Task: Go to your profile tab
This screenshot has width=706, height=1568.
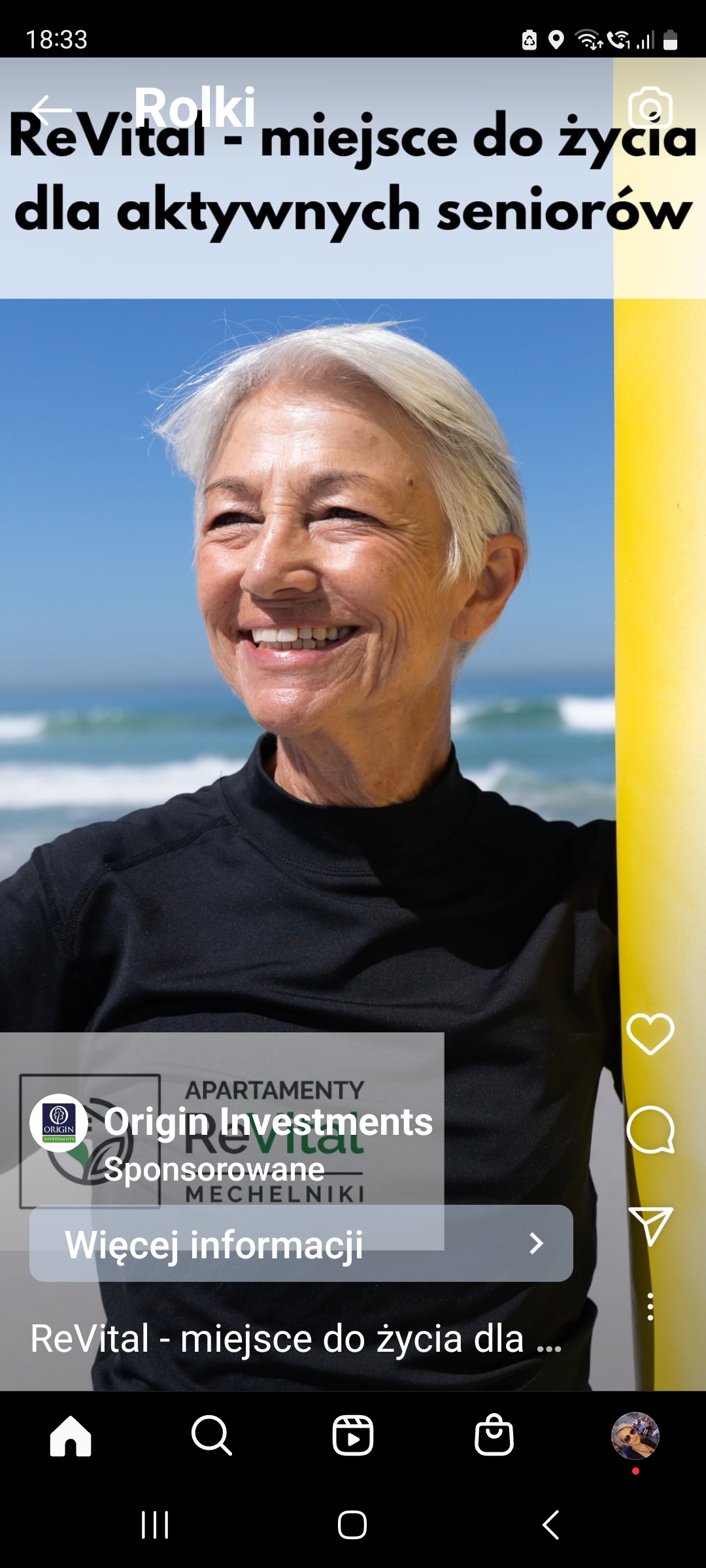Action: pos(635,1435)
